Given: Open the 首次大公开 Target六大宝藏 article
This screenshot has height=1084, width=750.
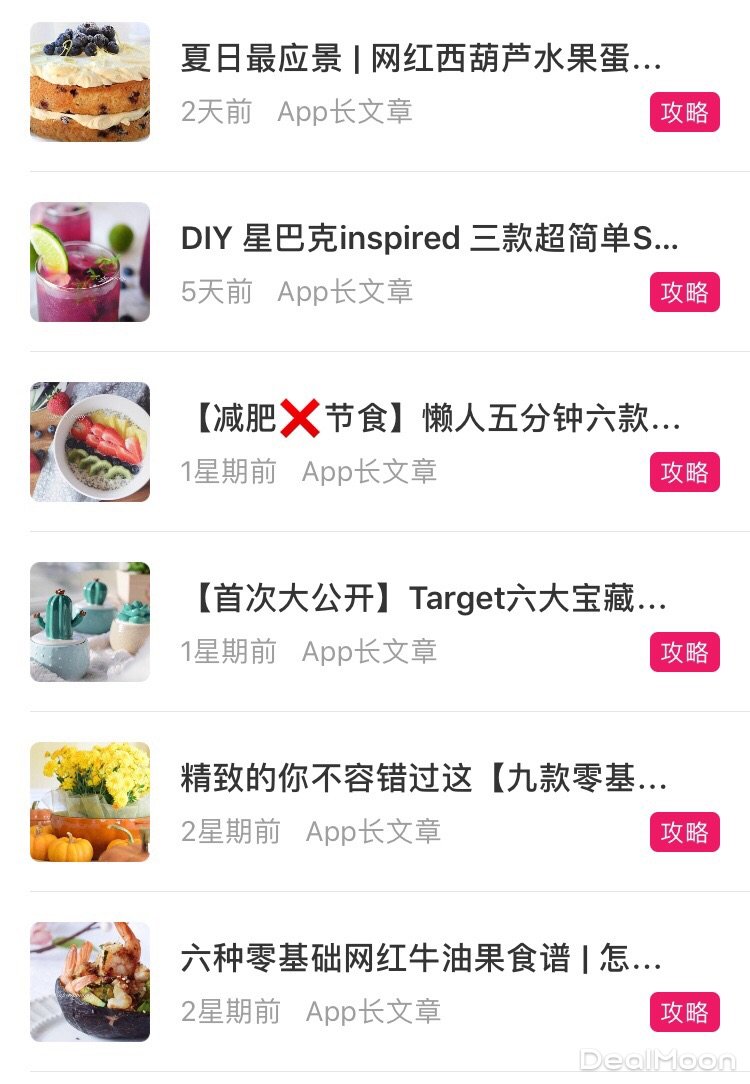Looking at the screenshot, I should pos(424,599).
